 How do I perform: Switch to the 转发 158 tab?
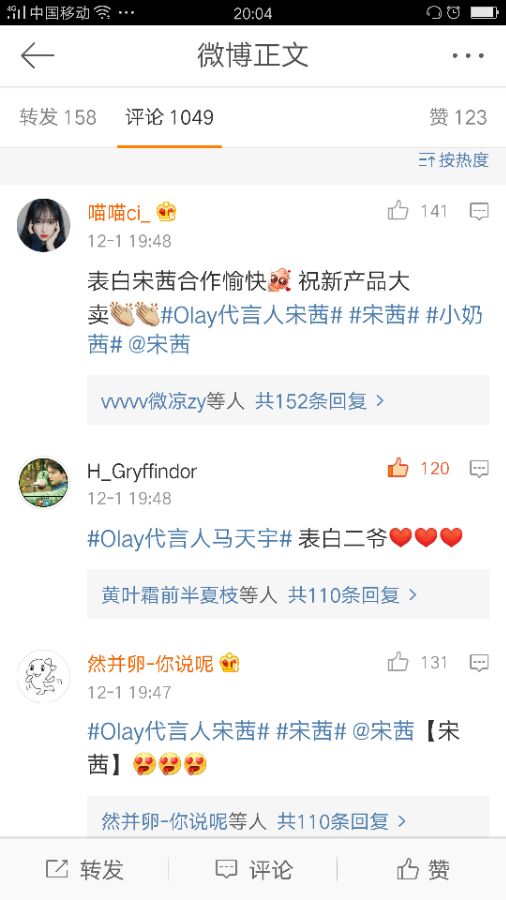(58, 117)
